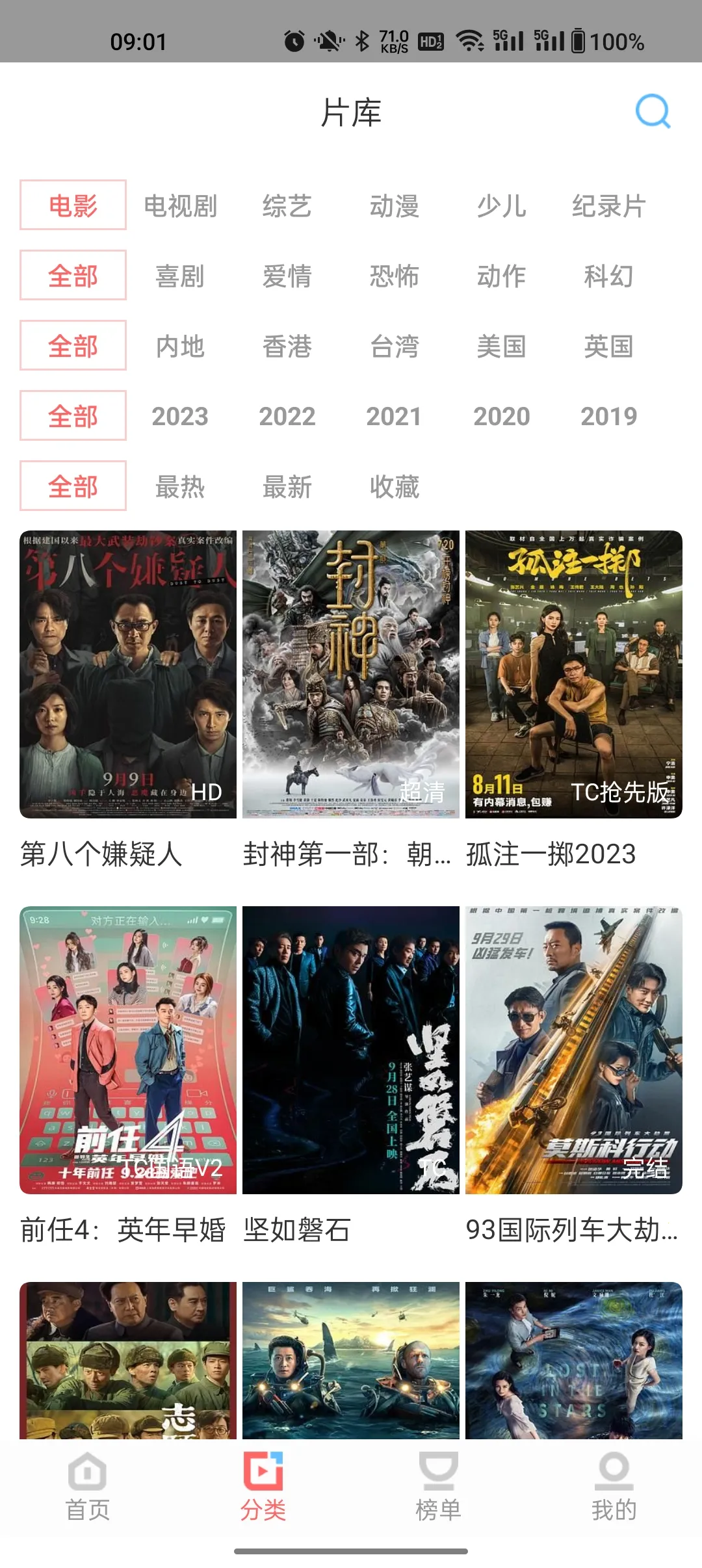Select year 2020 filter
This screenshot has width=702, height=1568.
click(x=502, y=417)
